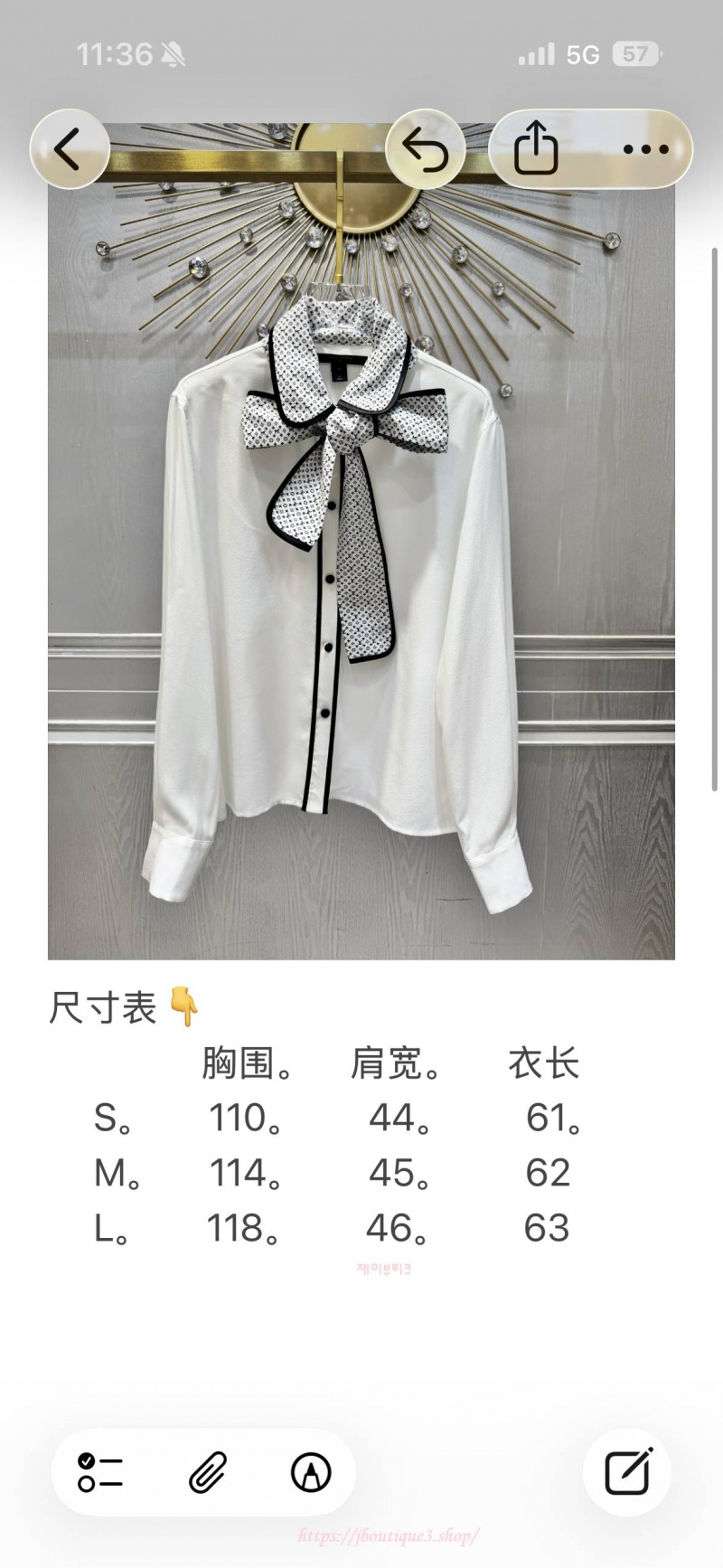Open the overflow menu
Image resolution: width=723 pixels, height=1568 pixels.
coord(645,149)
